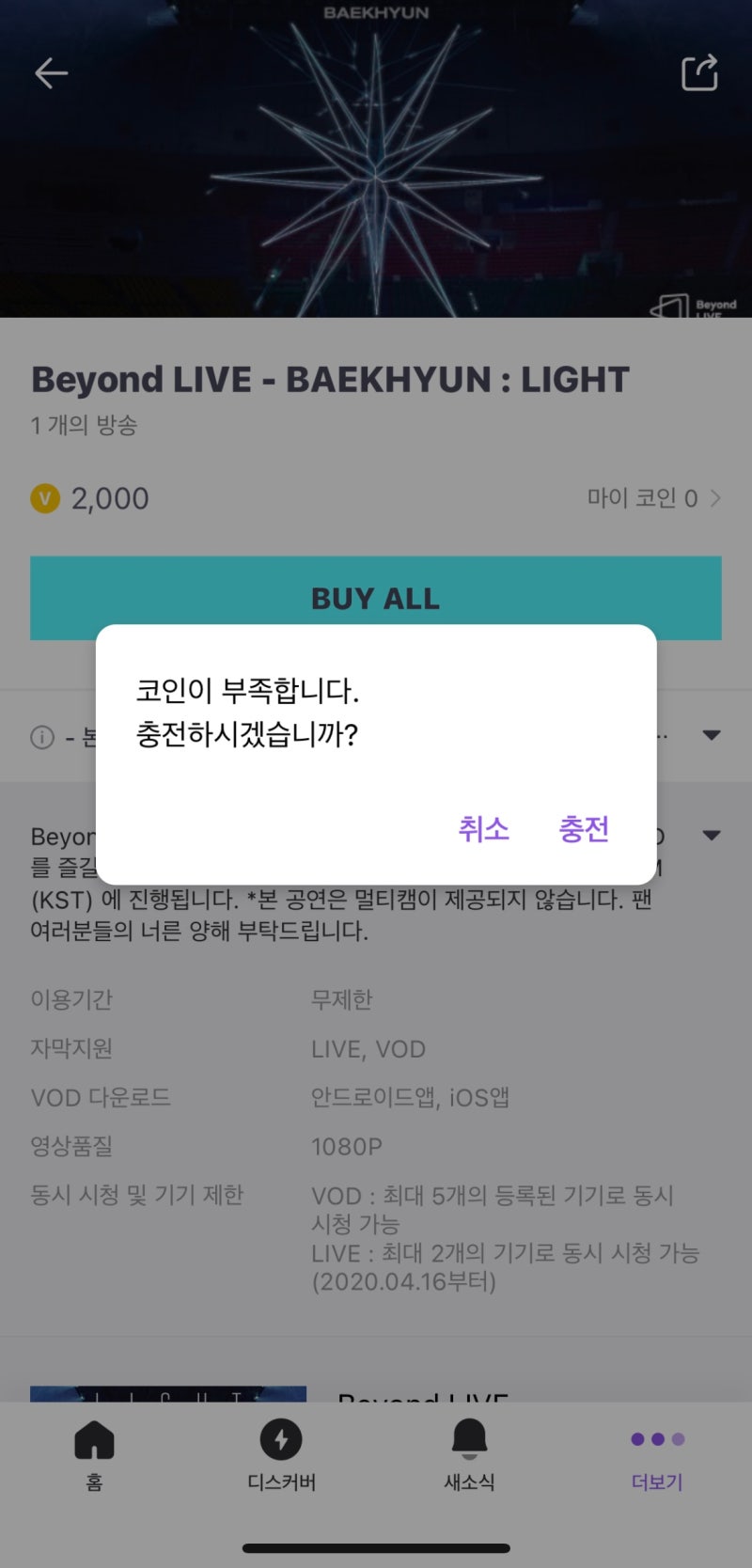Collapse the concert description via chevron arrow

point(712,835)
